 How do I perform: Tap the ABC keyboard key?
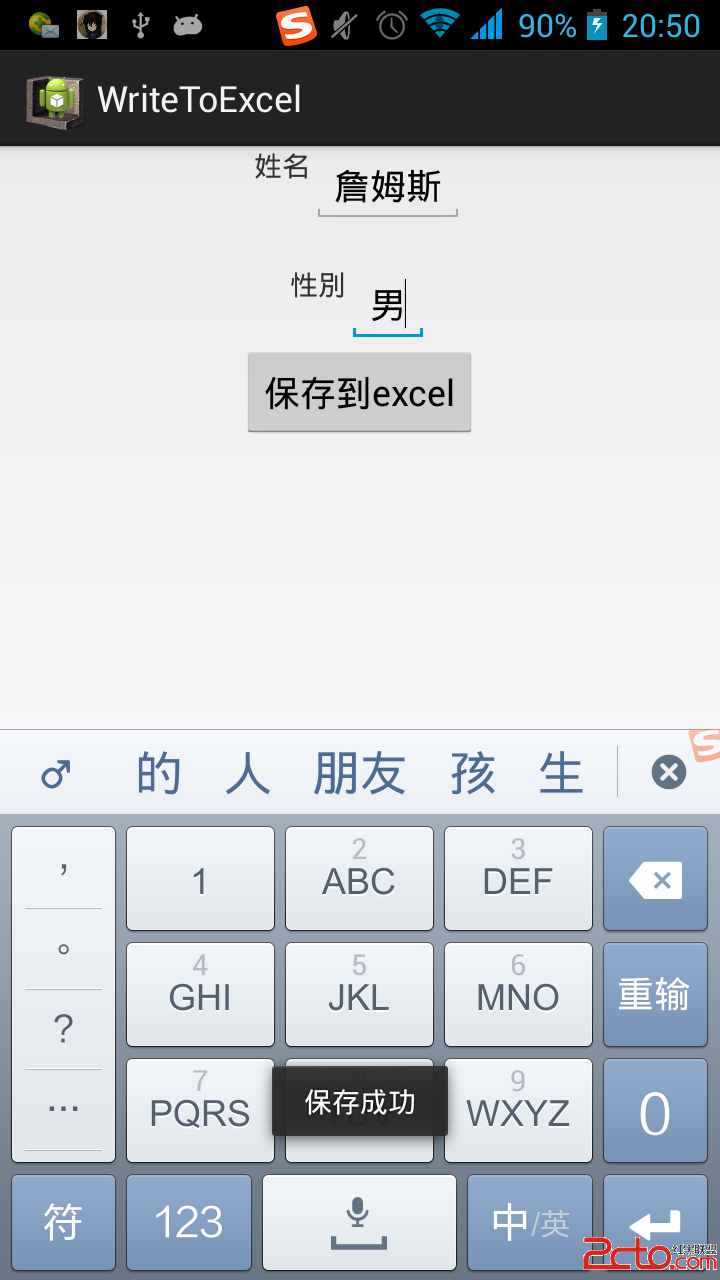click(x=359, y=879)
